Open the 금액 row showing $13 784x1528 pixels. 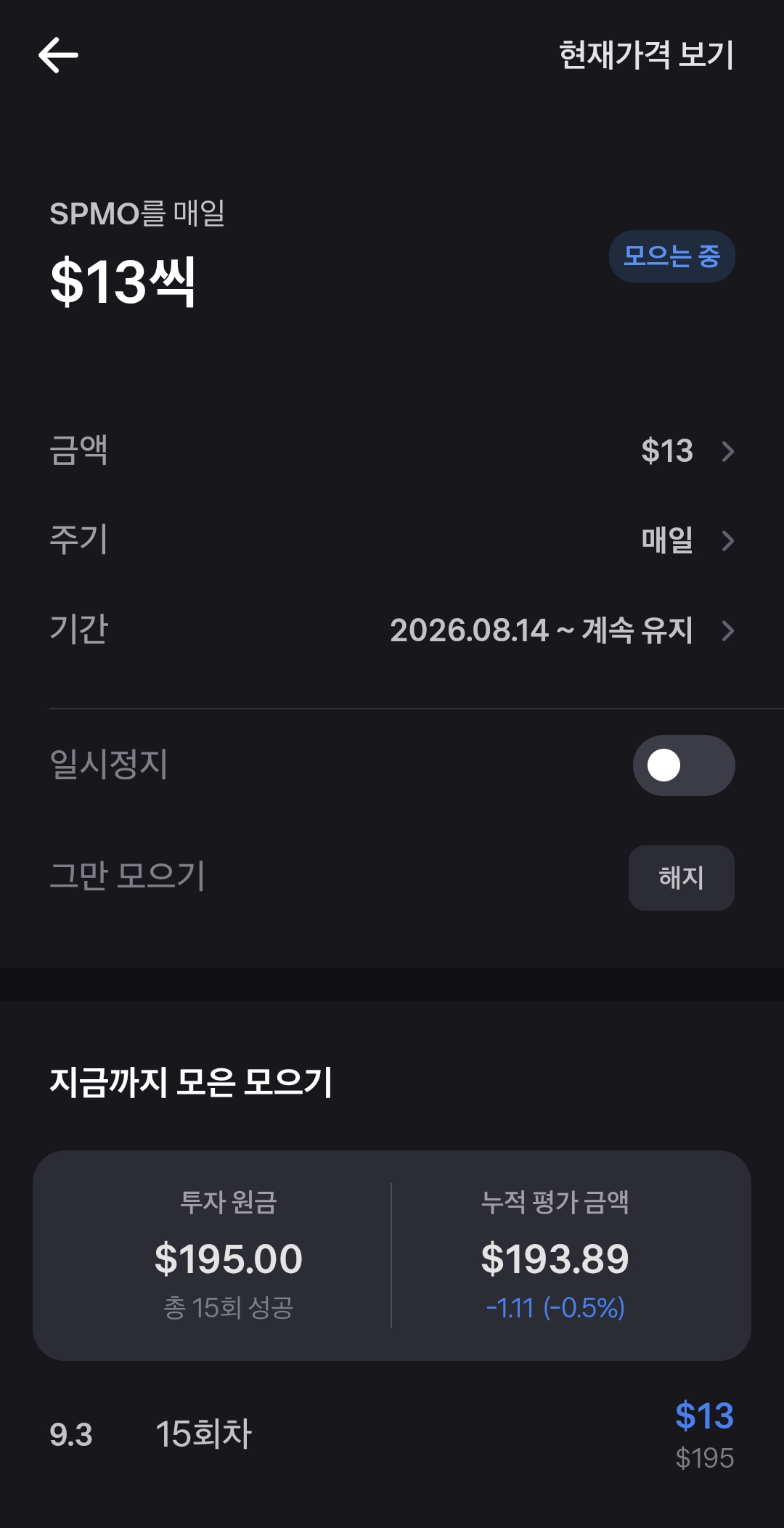(392, 451)
